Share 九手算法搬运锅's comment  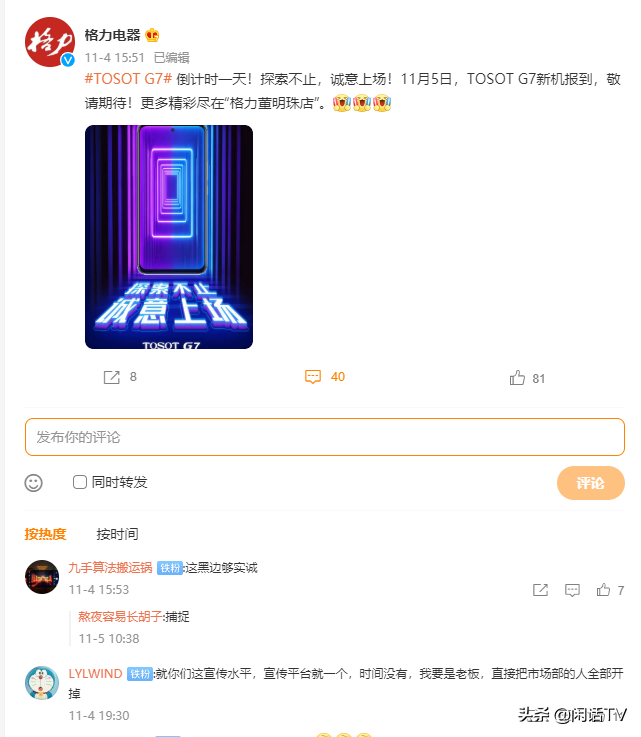pos(540,590)
